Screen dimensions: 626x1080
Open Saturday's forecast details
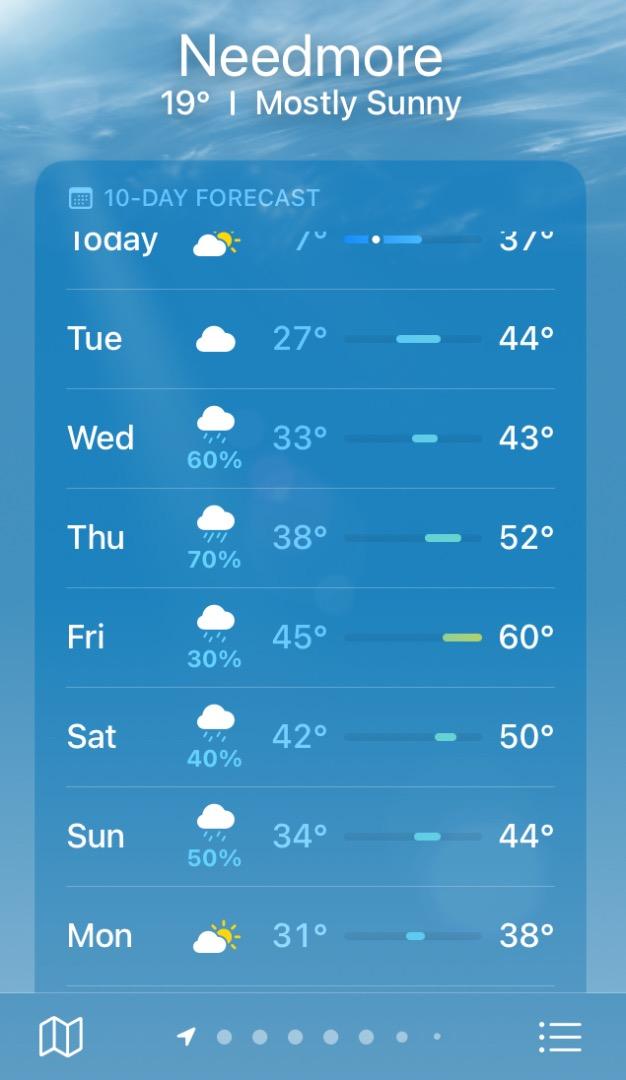pyautogui.click(x=310, y=737)
